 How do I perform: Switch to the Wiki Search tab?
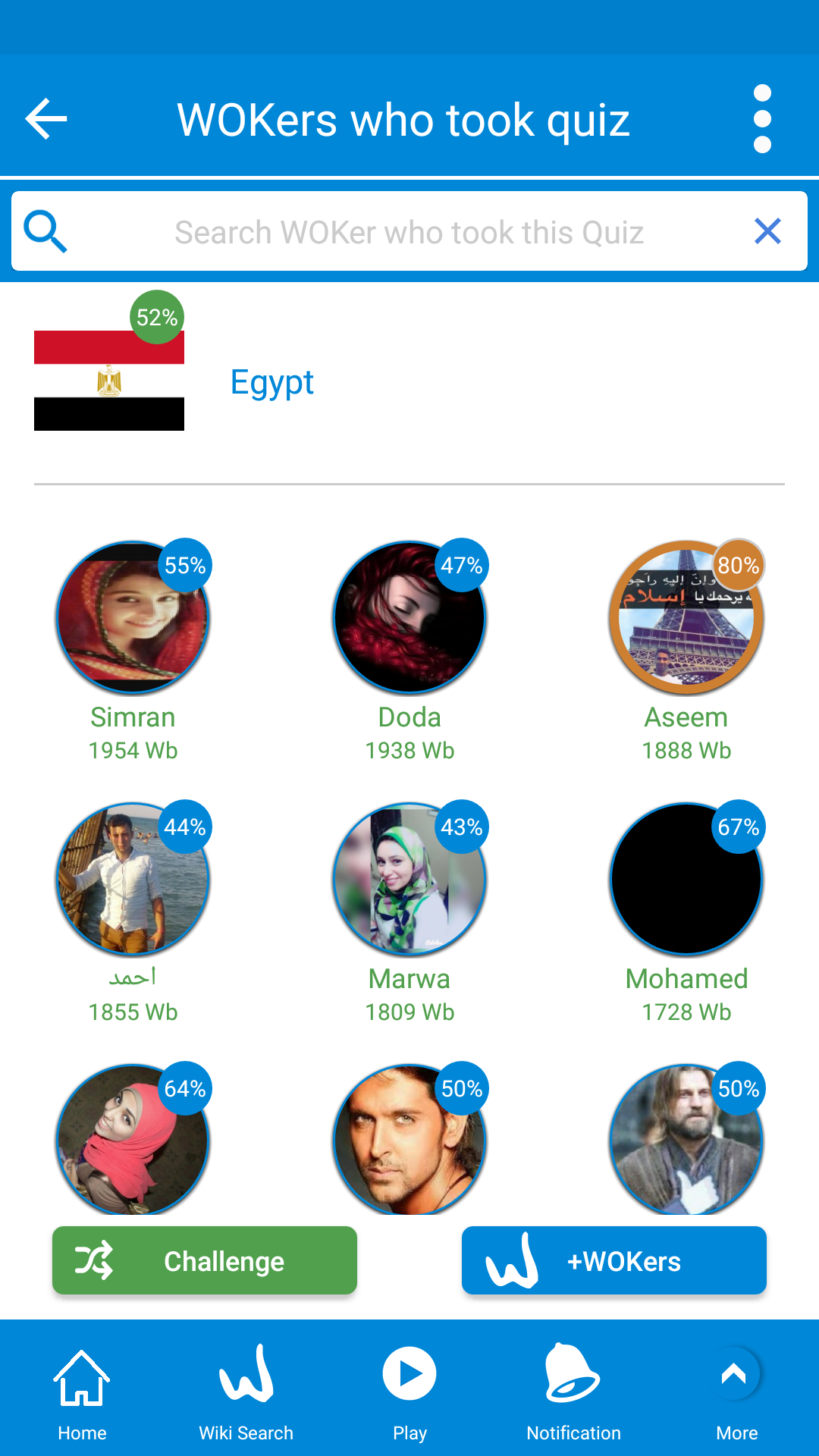(246, 1392)
